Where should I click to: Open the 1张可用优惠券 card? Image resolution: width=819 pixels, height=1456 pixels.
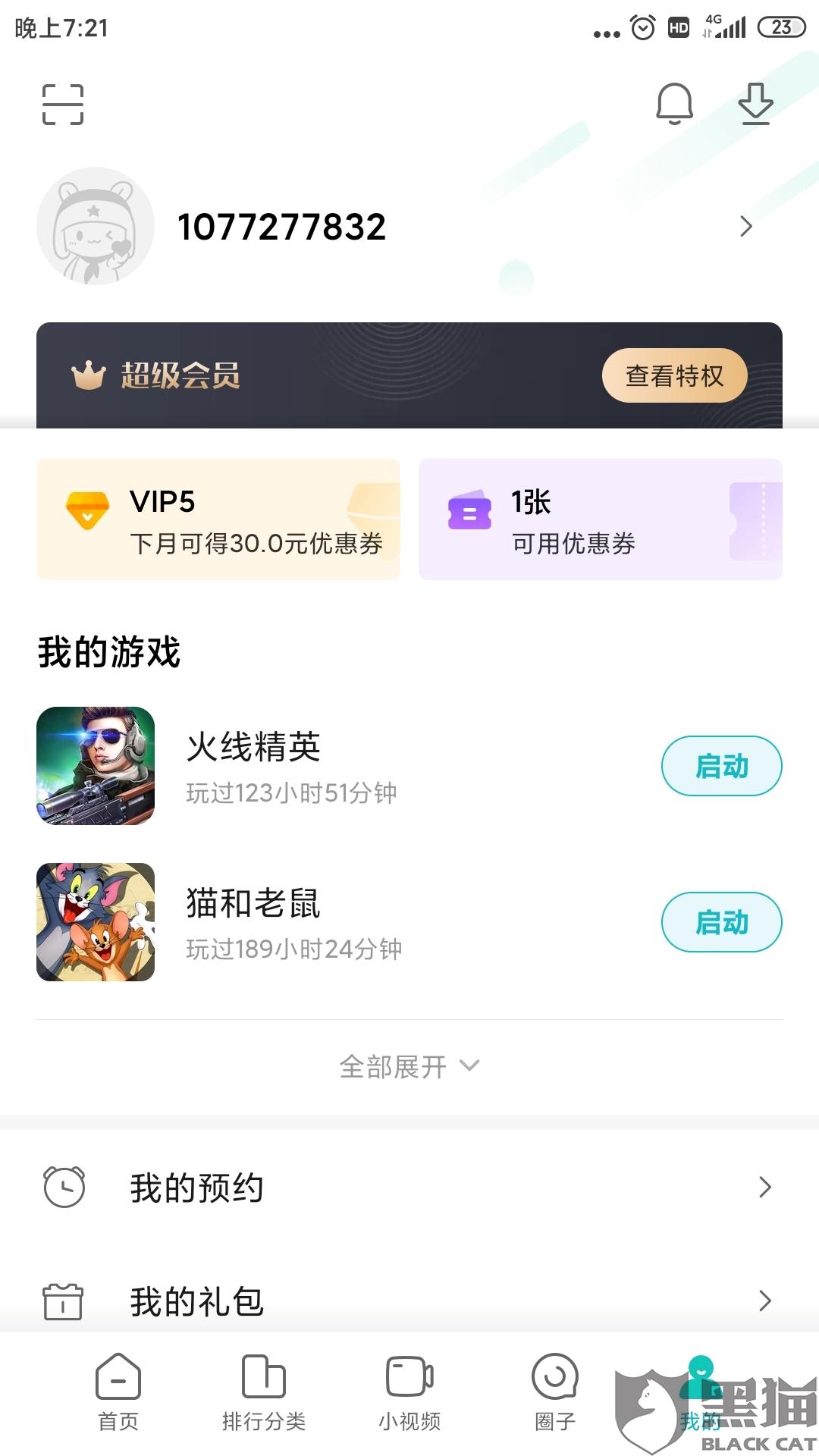(x=601, y=519)
